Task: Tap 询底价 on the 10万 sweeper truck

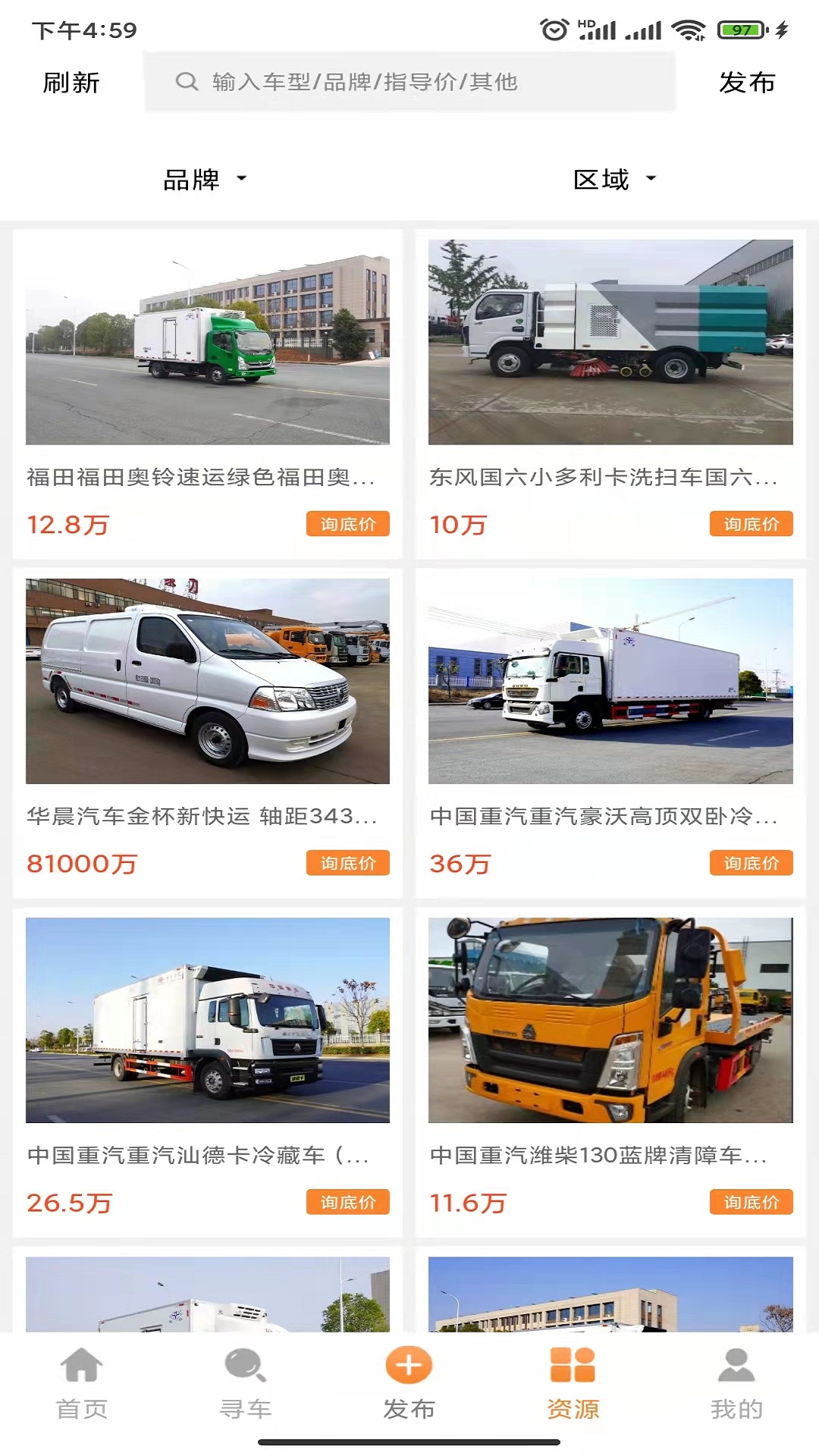Action: (751, 524)
